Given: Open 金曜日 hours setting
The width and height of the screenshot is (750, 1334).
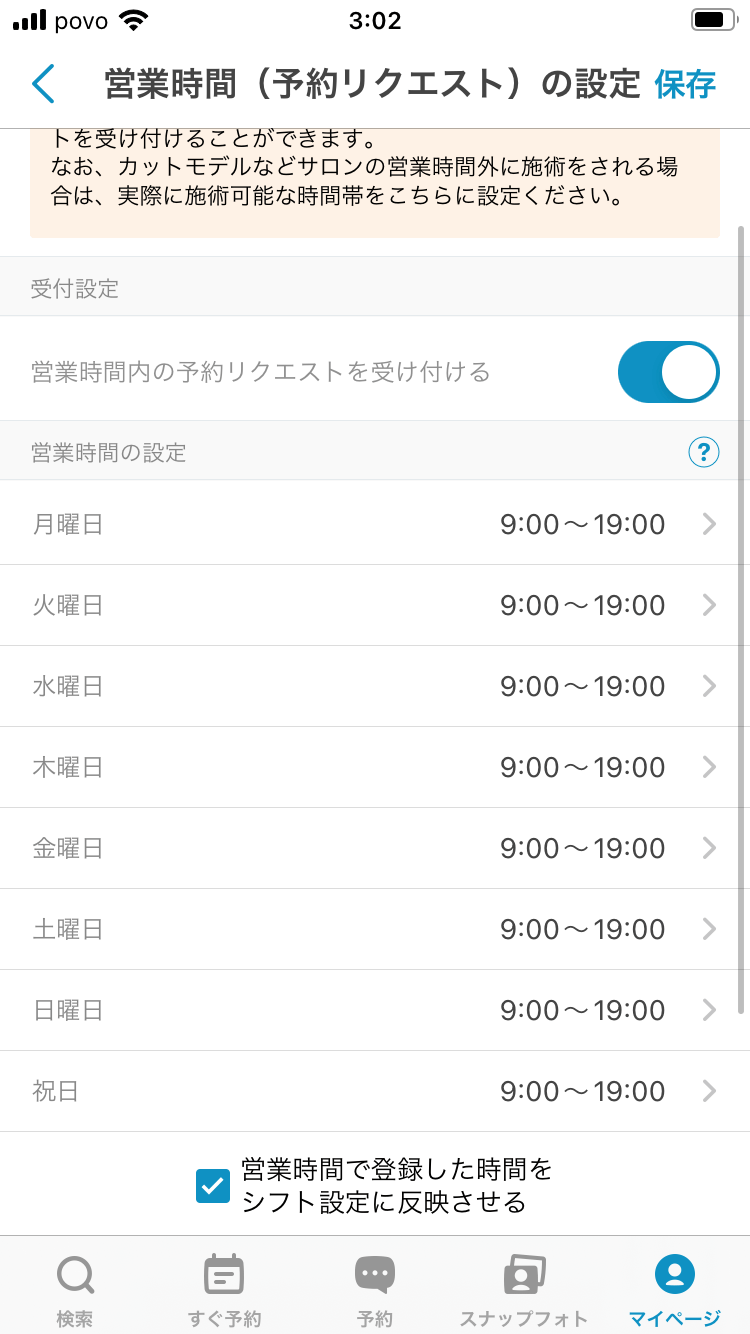Looking at the screenshot, I should [x=375, y=848].
